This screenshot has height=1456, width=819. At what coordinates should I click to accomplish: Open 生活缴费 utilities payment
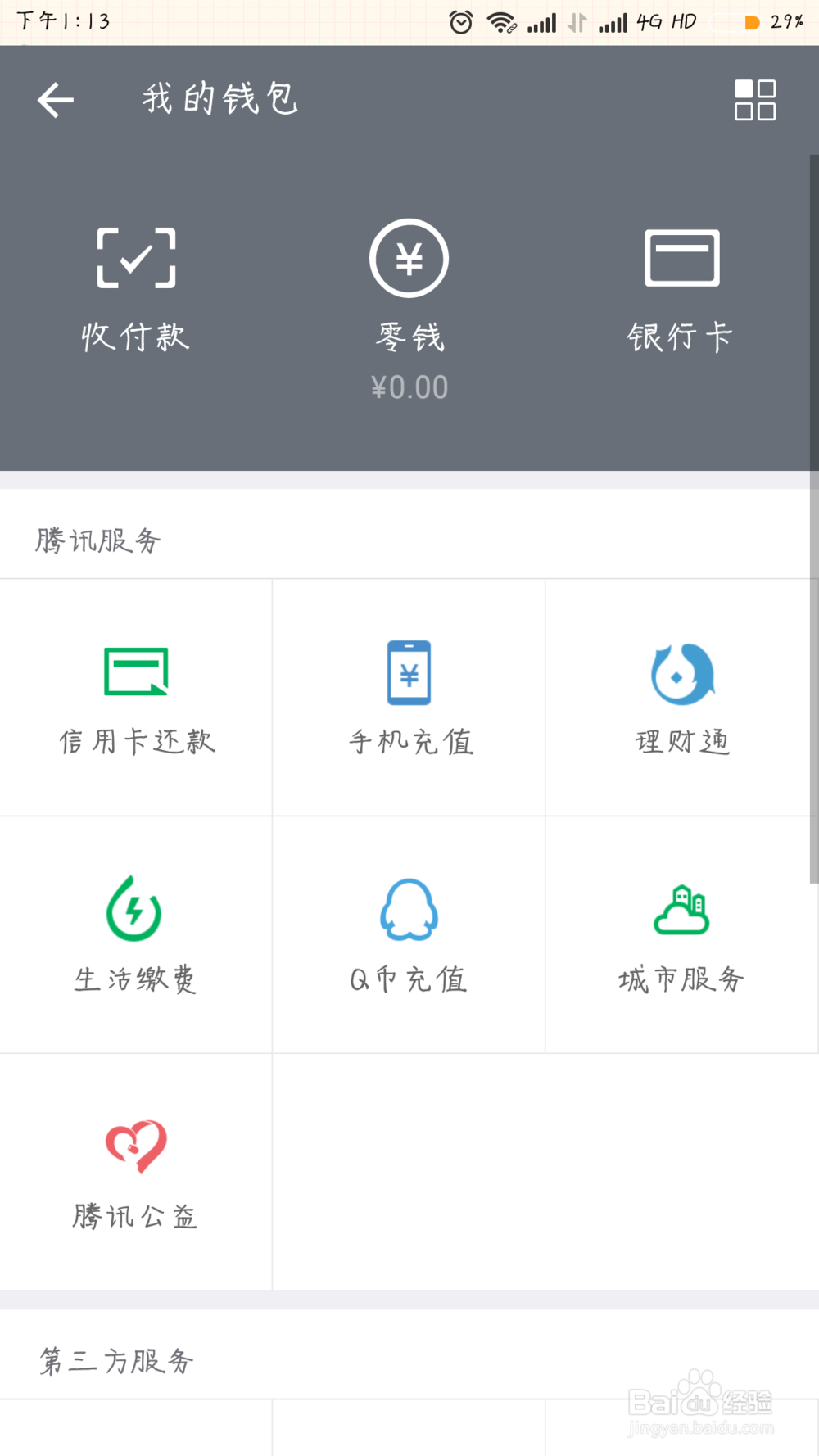(x=136, y=935)
